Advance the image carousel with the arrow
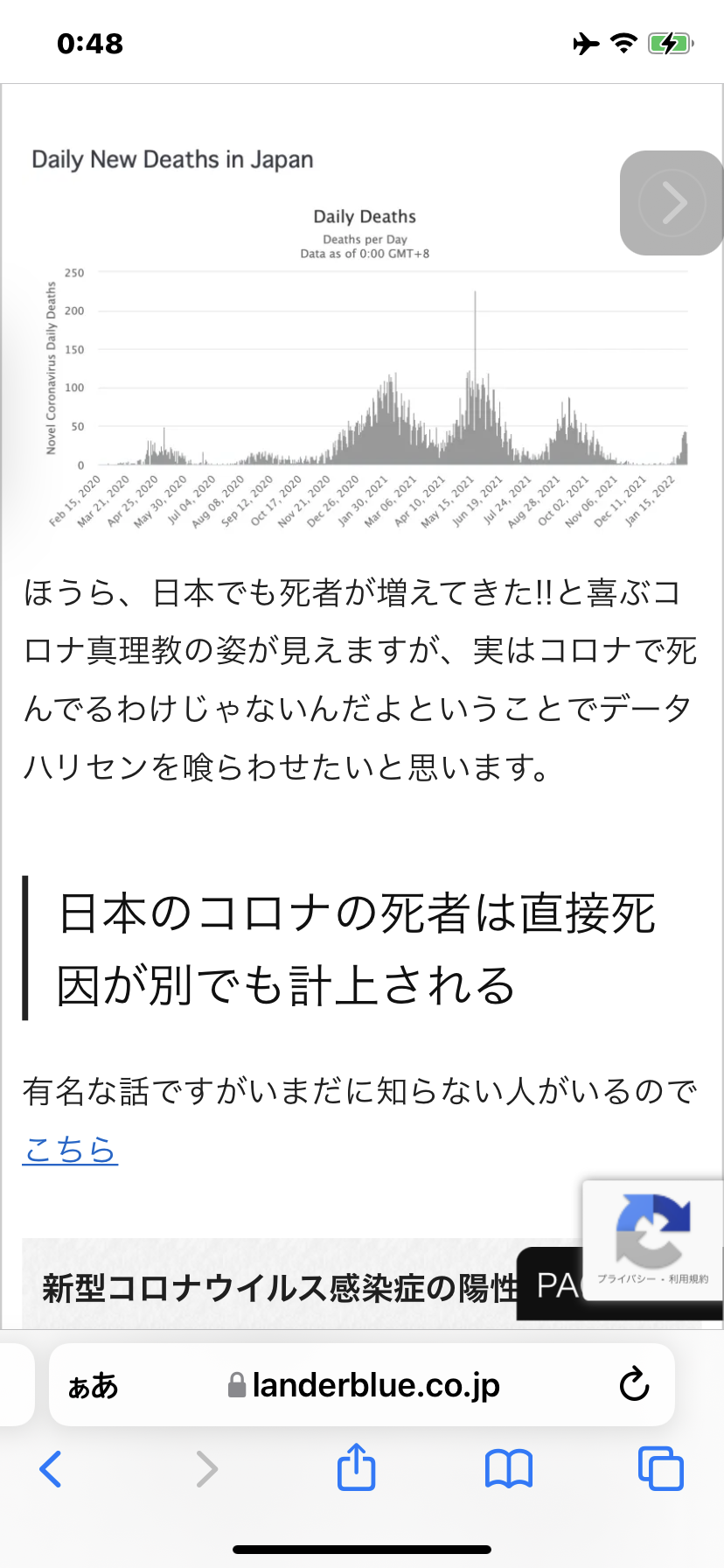724x1568 pixels. 672,202
